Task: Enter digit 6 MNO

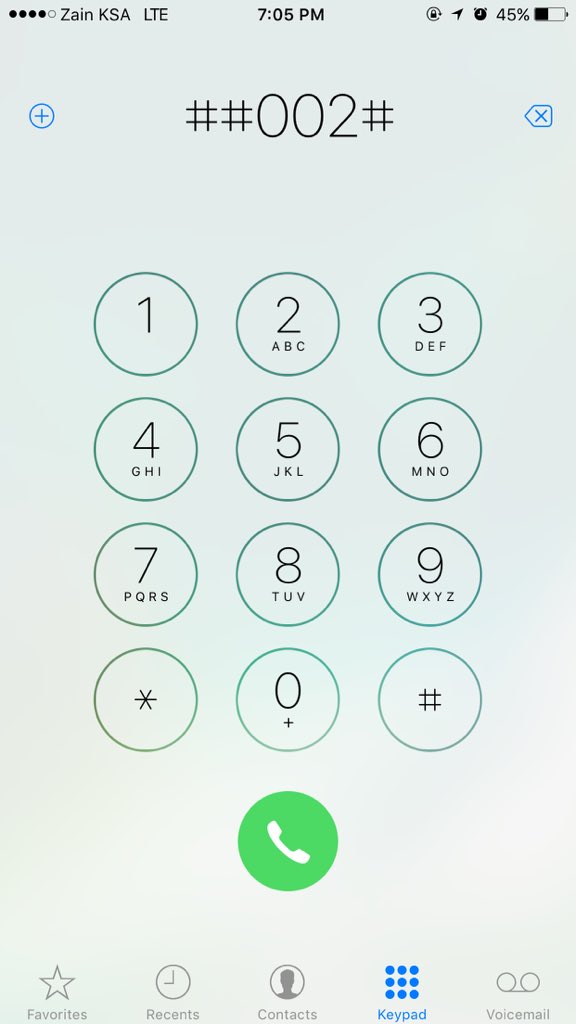Action: [x=430, y=449]
